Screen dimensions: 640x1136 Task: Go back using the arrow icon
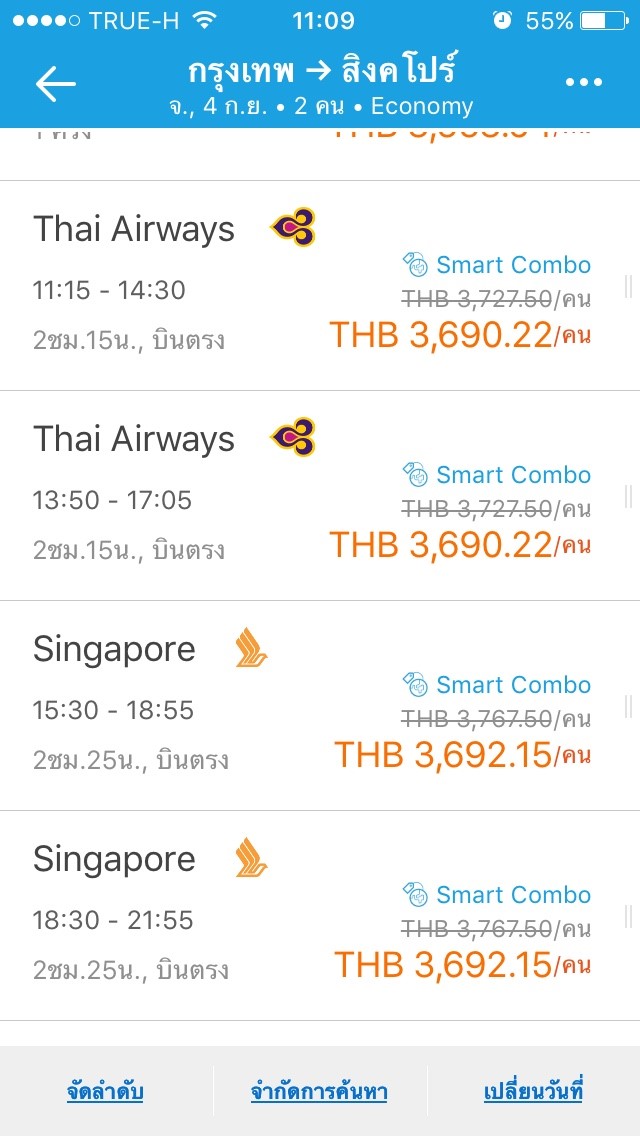56,84
